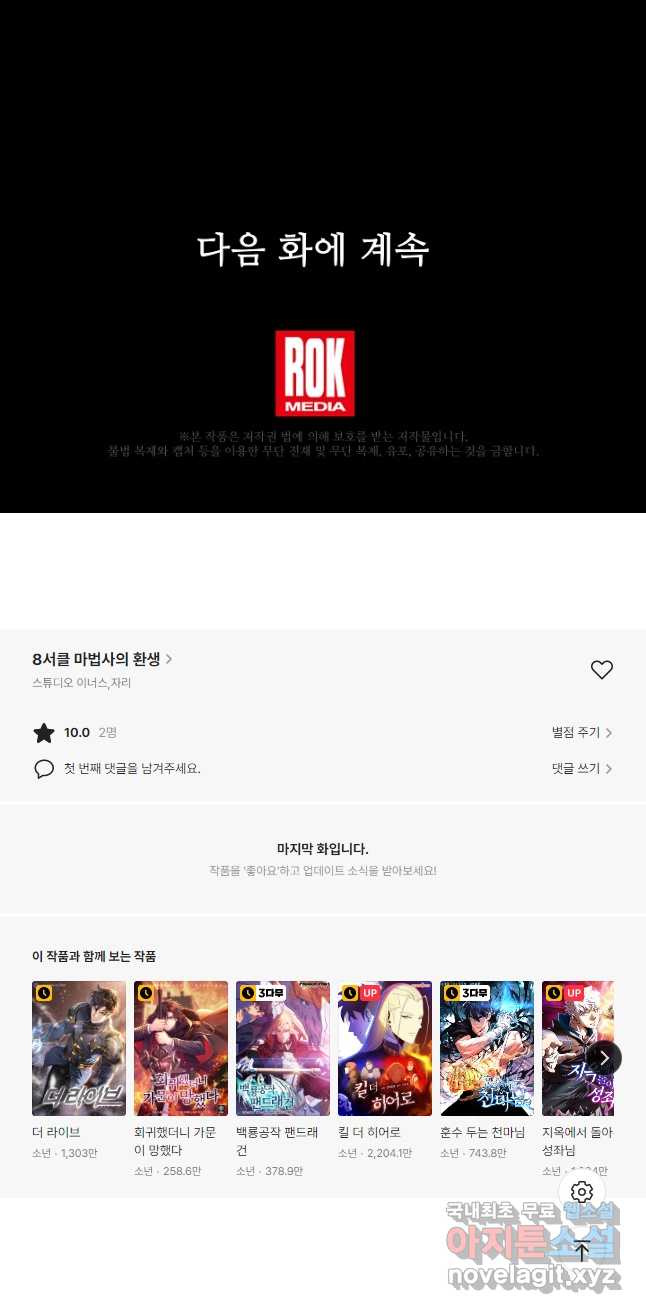Show next recommended titles with the arrow
This screenshot has height=1314, width=646.
point(604,1058)
